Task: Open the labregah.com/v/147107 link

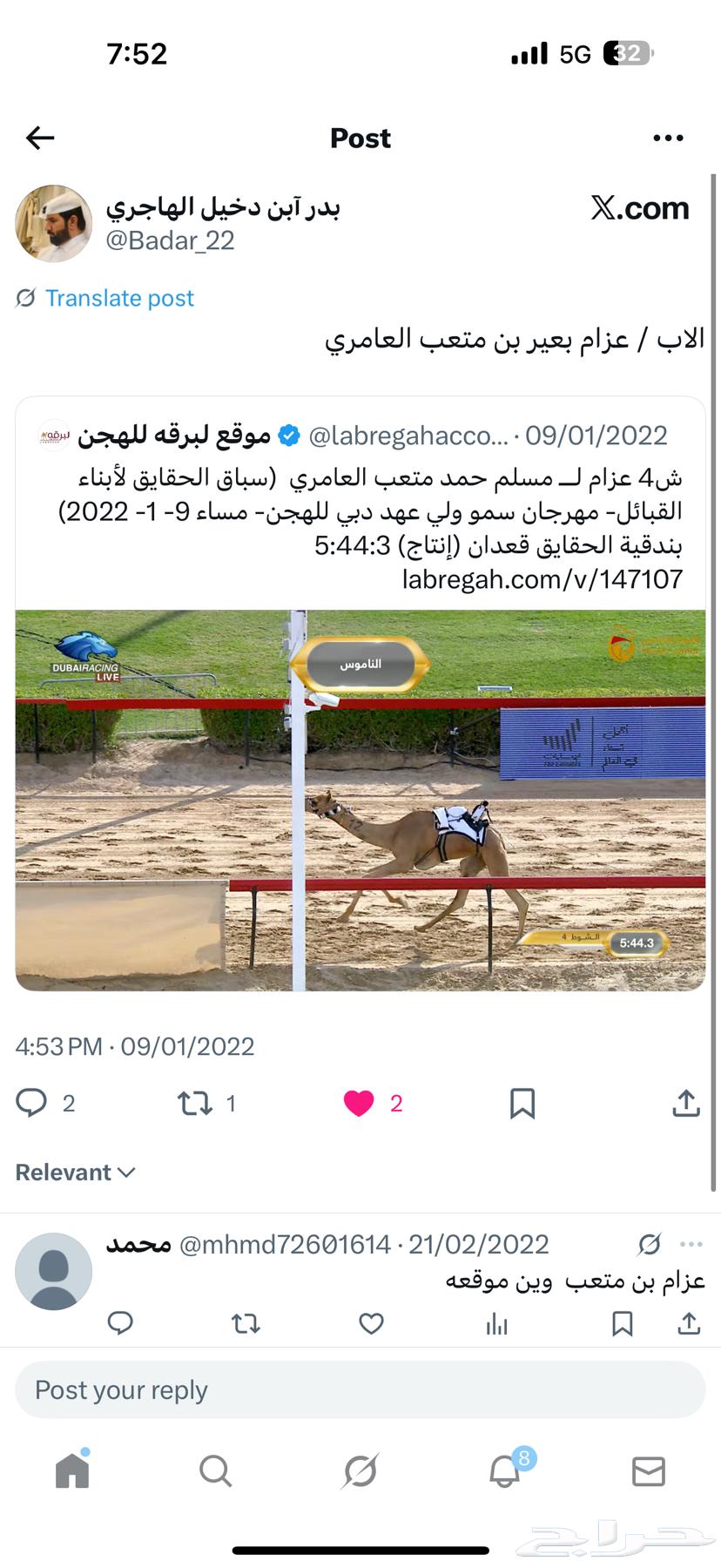Action: pos(542,579)
